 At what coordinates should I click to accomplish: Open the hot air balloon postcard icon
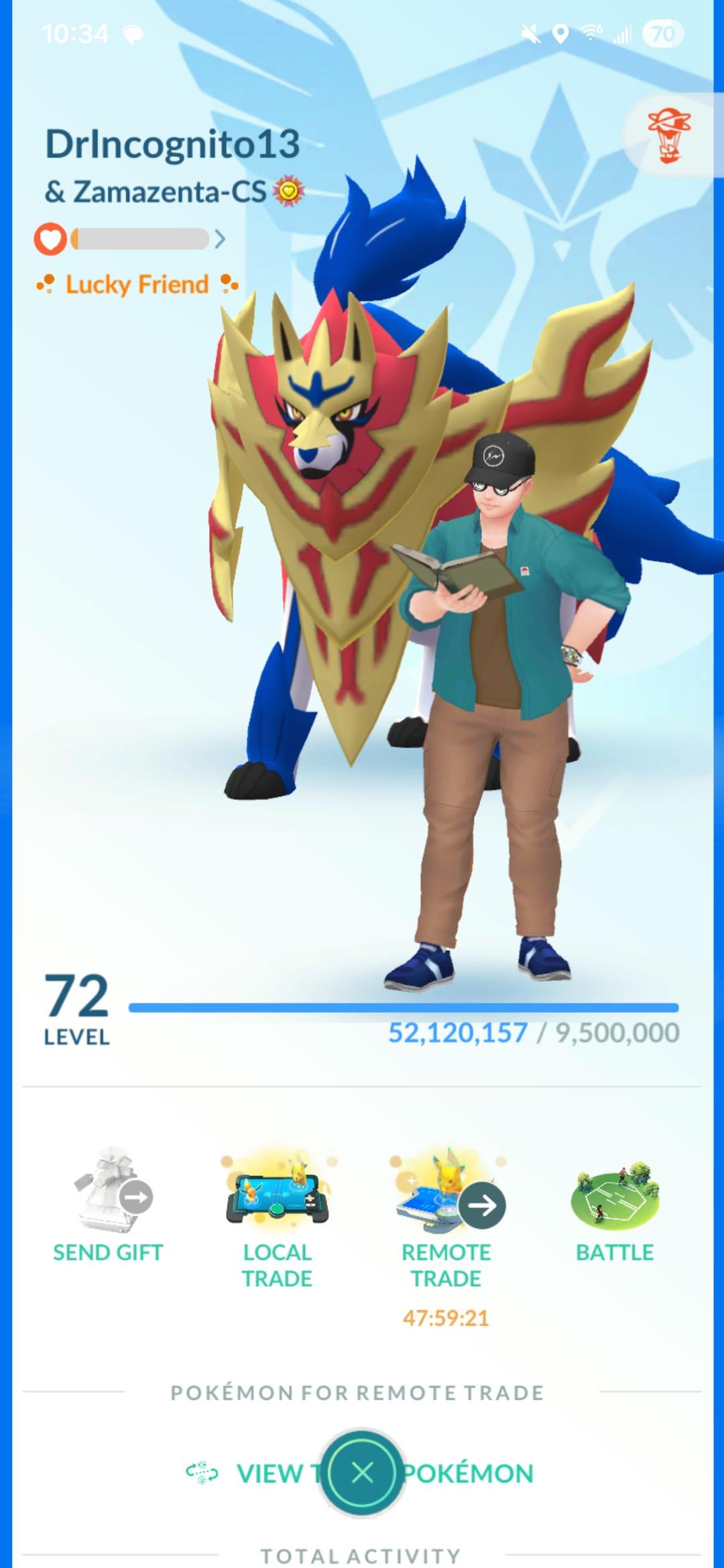click(669, 136)
